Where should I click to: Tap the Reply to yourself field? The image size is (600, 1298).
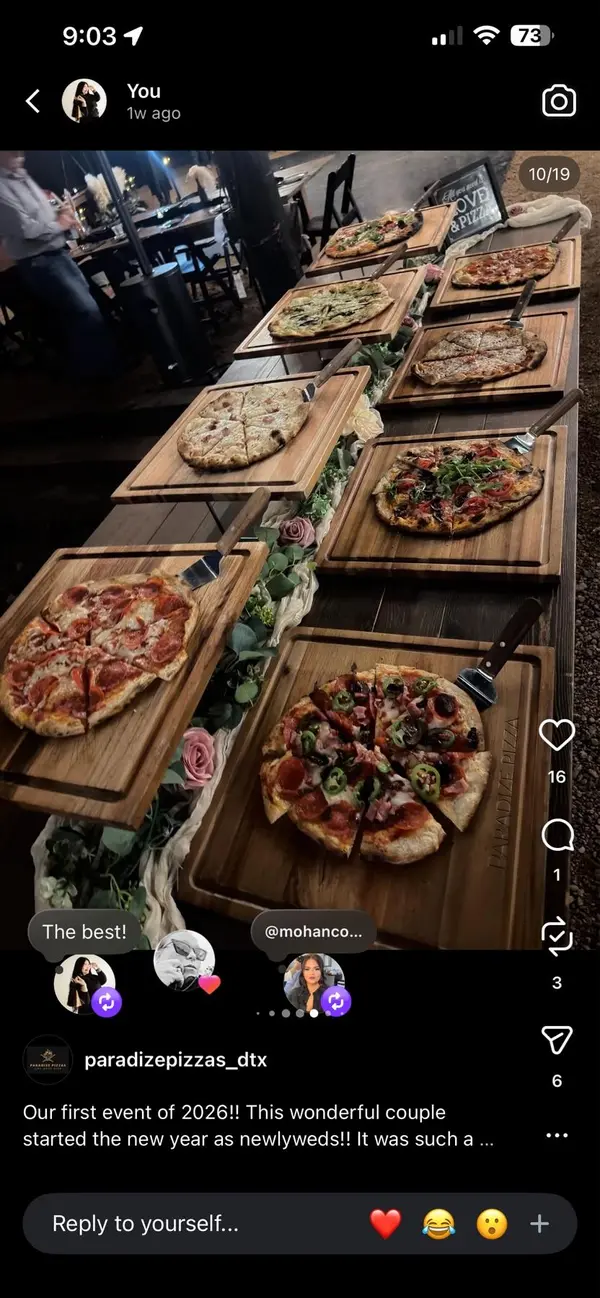(200, 1223)
